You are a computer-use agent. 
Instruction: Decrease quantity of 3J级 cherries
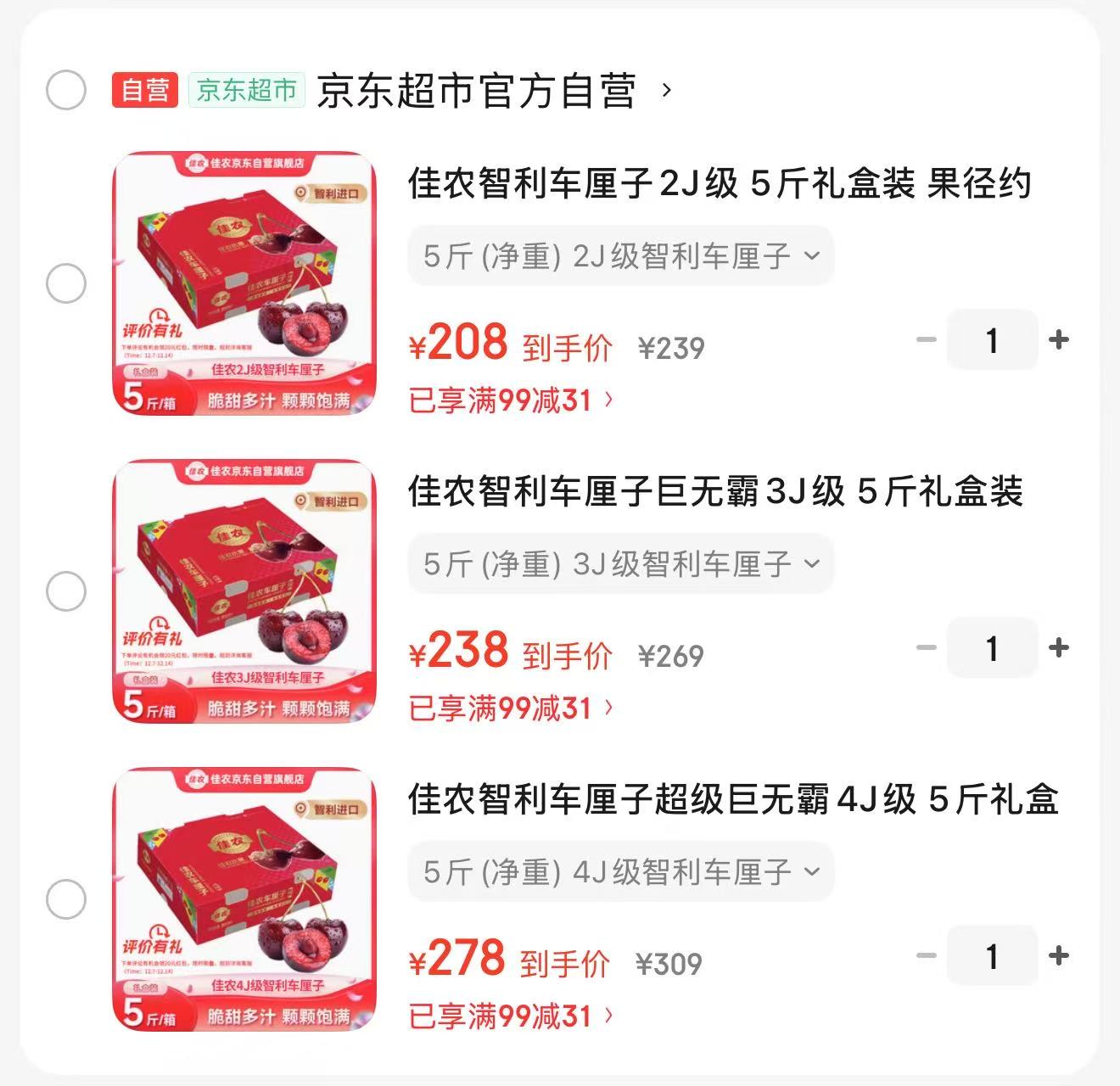(x=926, y=648)
